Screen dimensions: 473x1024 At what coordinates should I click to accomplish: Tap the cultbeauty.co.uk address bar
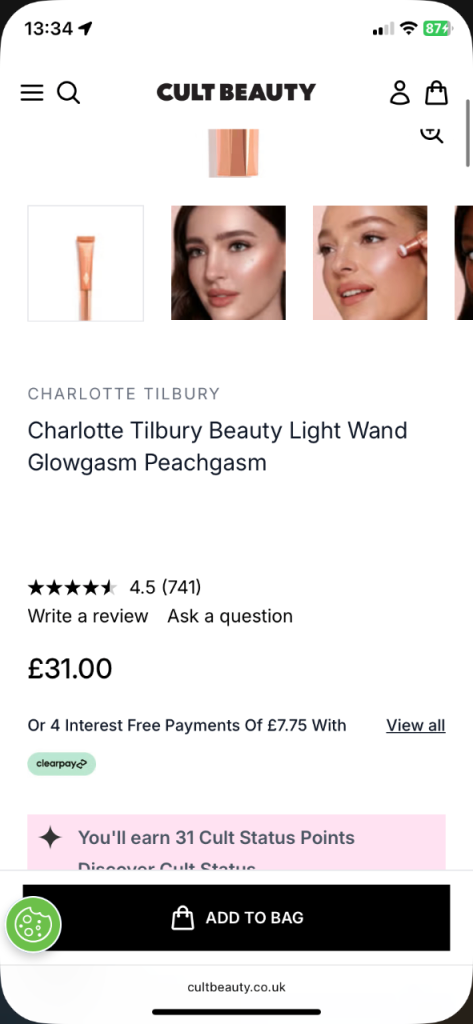236,987
